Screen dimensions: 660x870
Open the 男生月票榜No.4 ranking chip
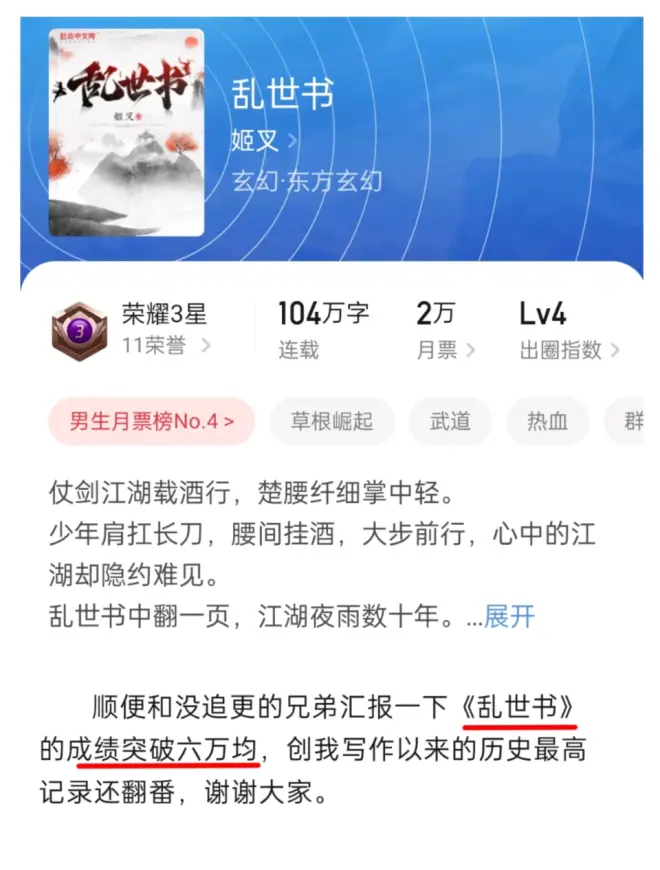[152, 421]
